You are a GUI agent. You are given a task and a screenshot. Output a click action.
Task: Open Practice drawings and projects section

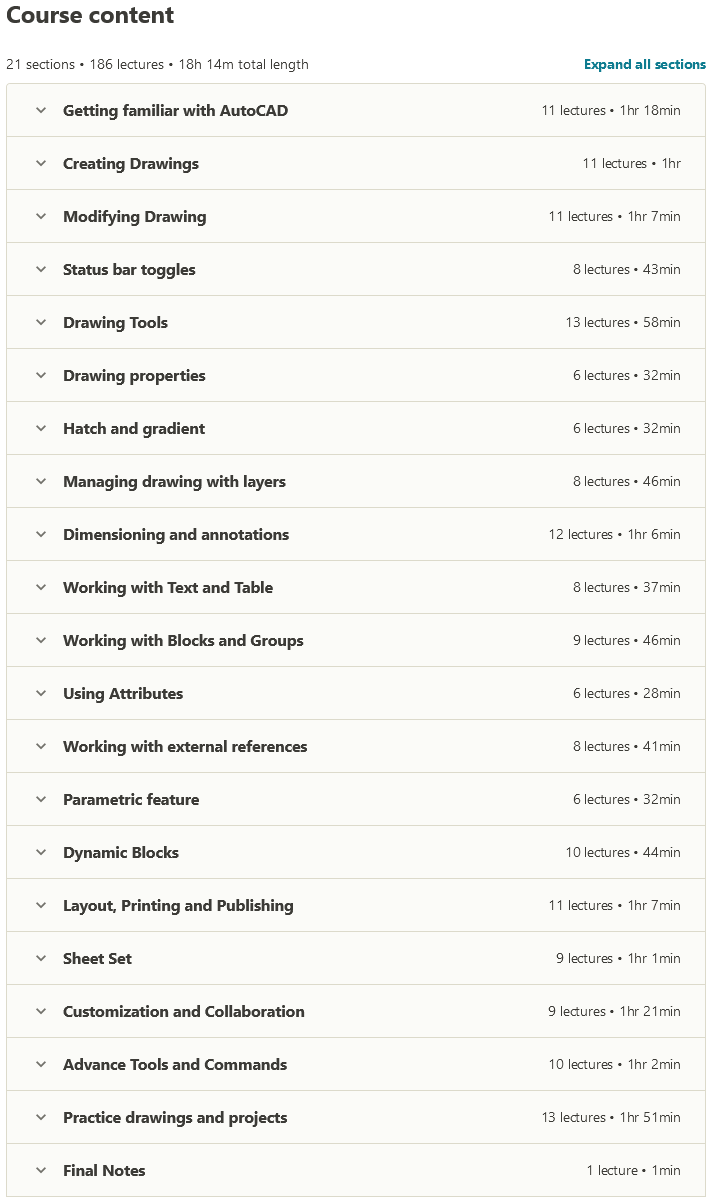(356, 1117)
